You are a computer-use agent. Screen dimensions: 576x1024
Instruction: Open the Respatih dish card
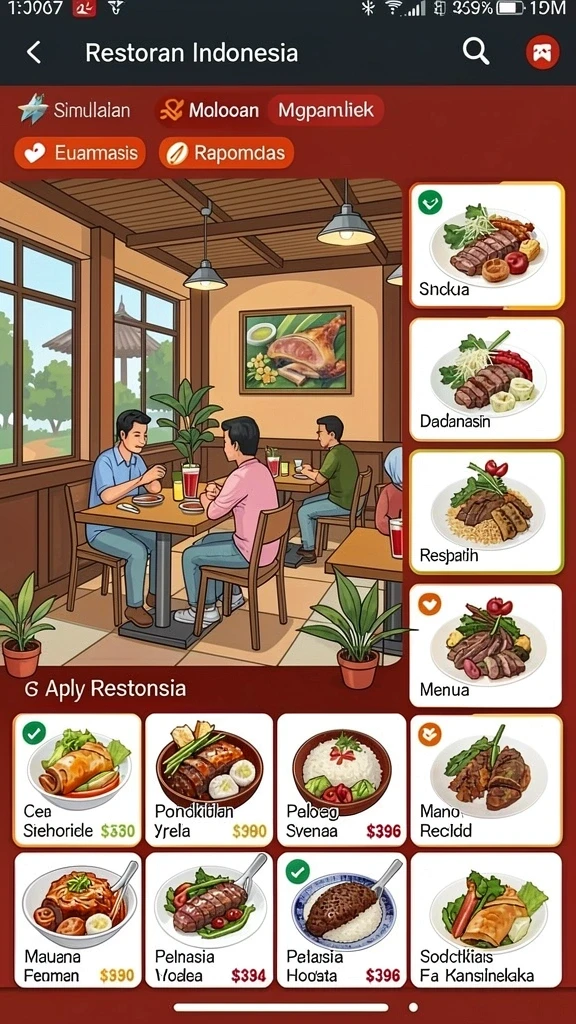pos(487,512)
